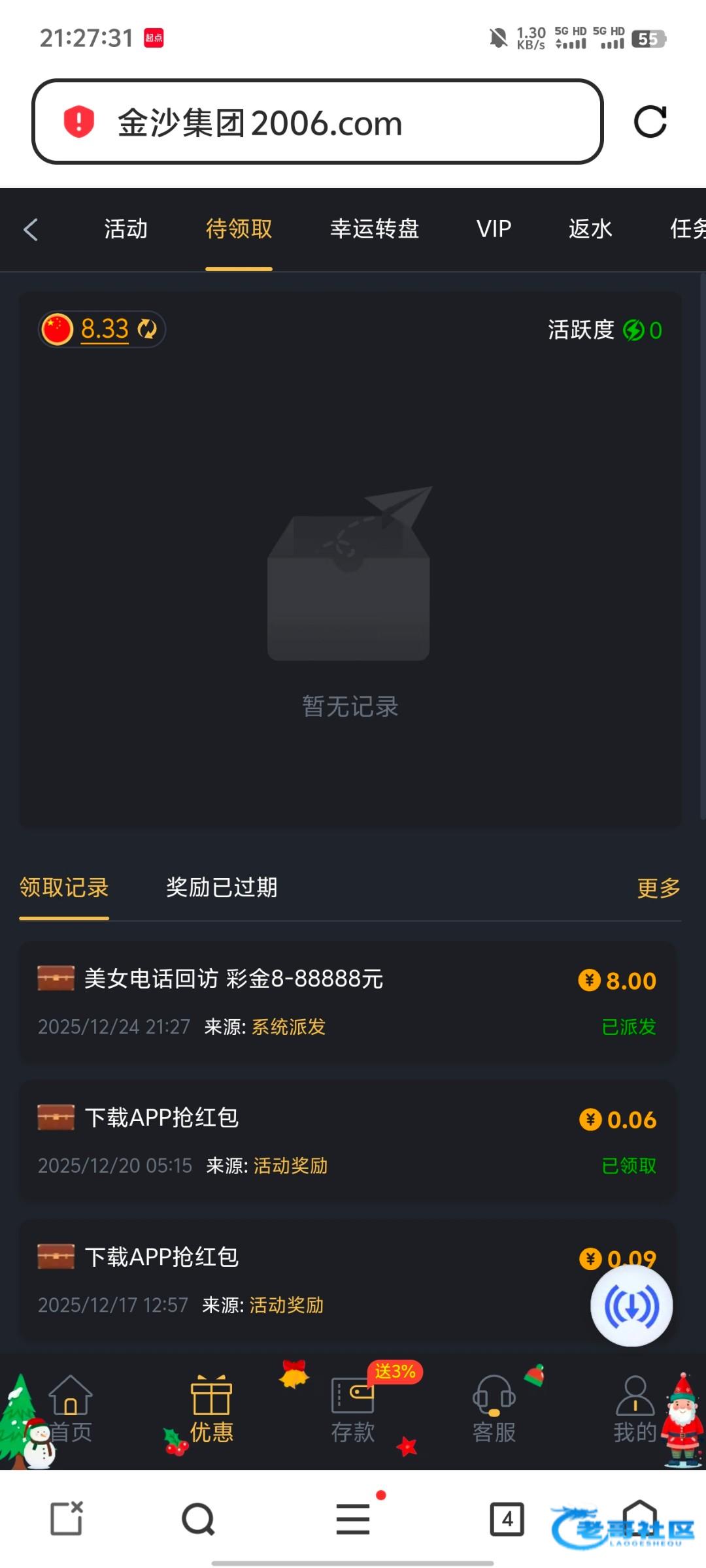Screen dimensions: 706x1568
Task: Go back using the top-left arrow
Action: (31, 229)
